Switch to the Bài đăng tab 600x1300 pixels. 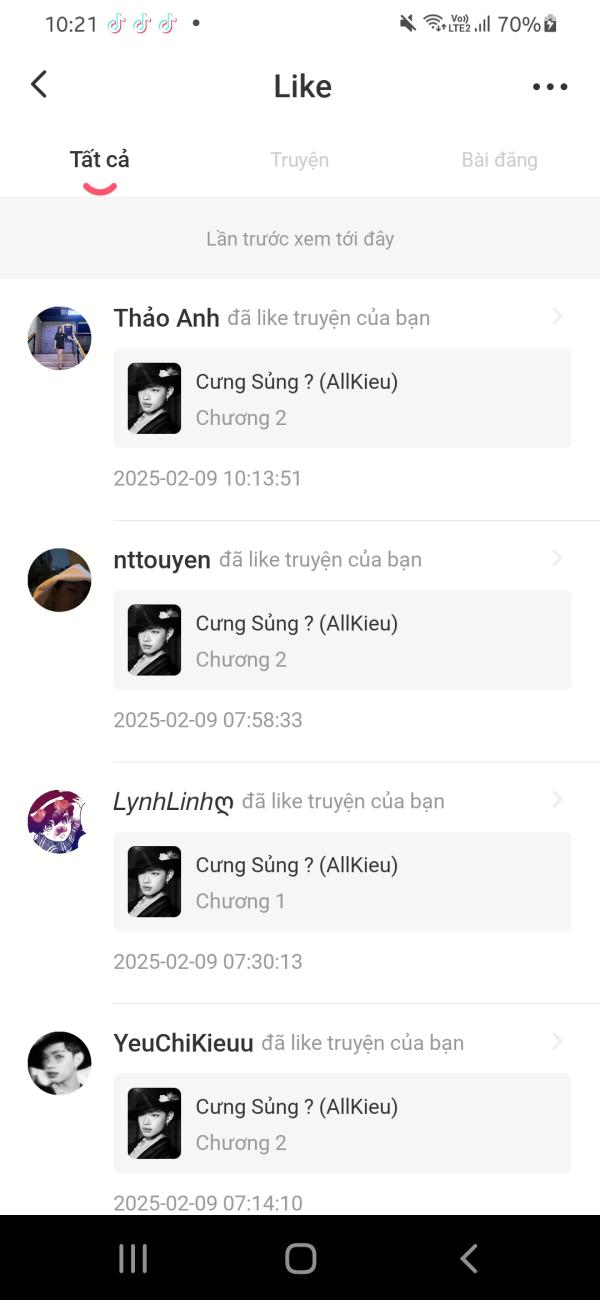499,160
